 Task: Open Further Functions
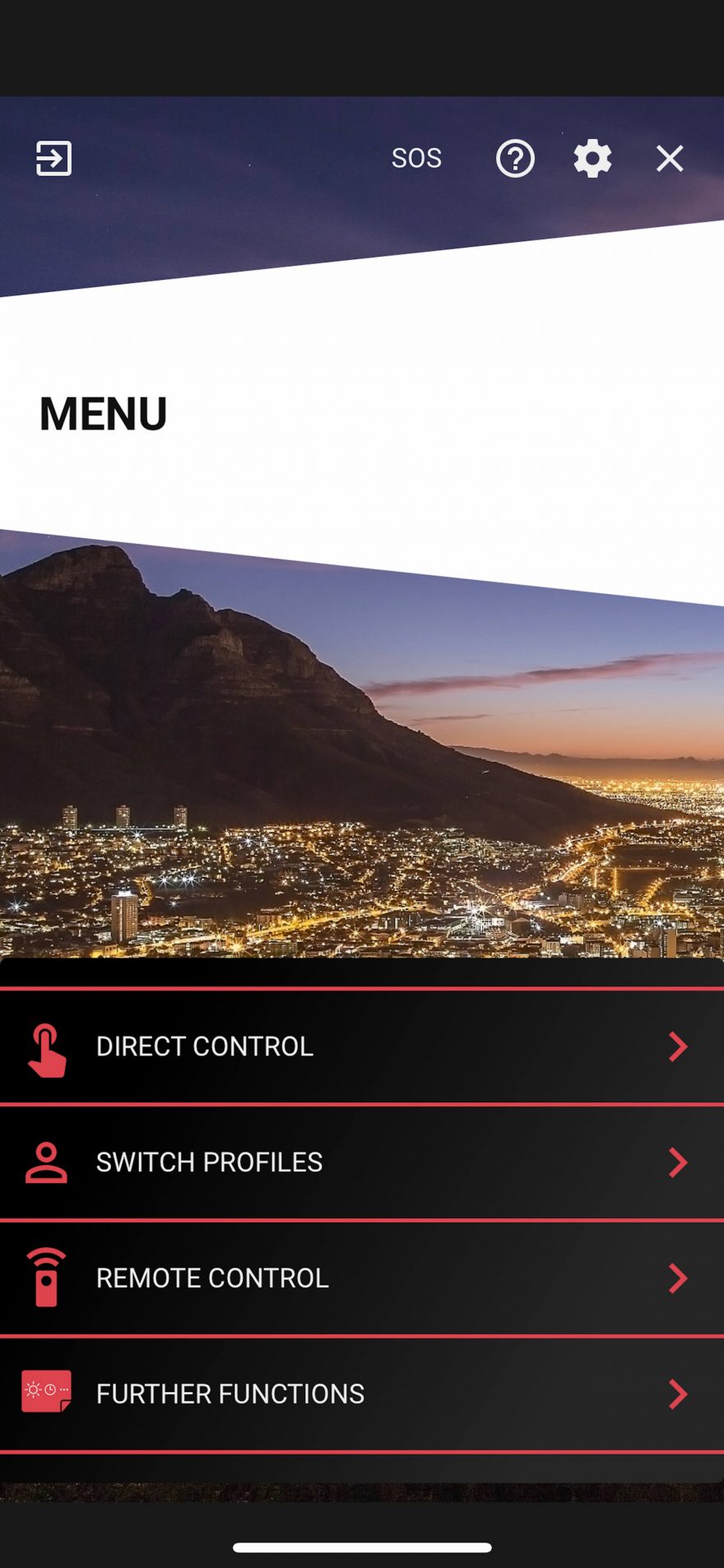click(x=362, y=1394)
